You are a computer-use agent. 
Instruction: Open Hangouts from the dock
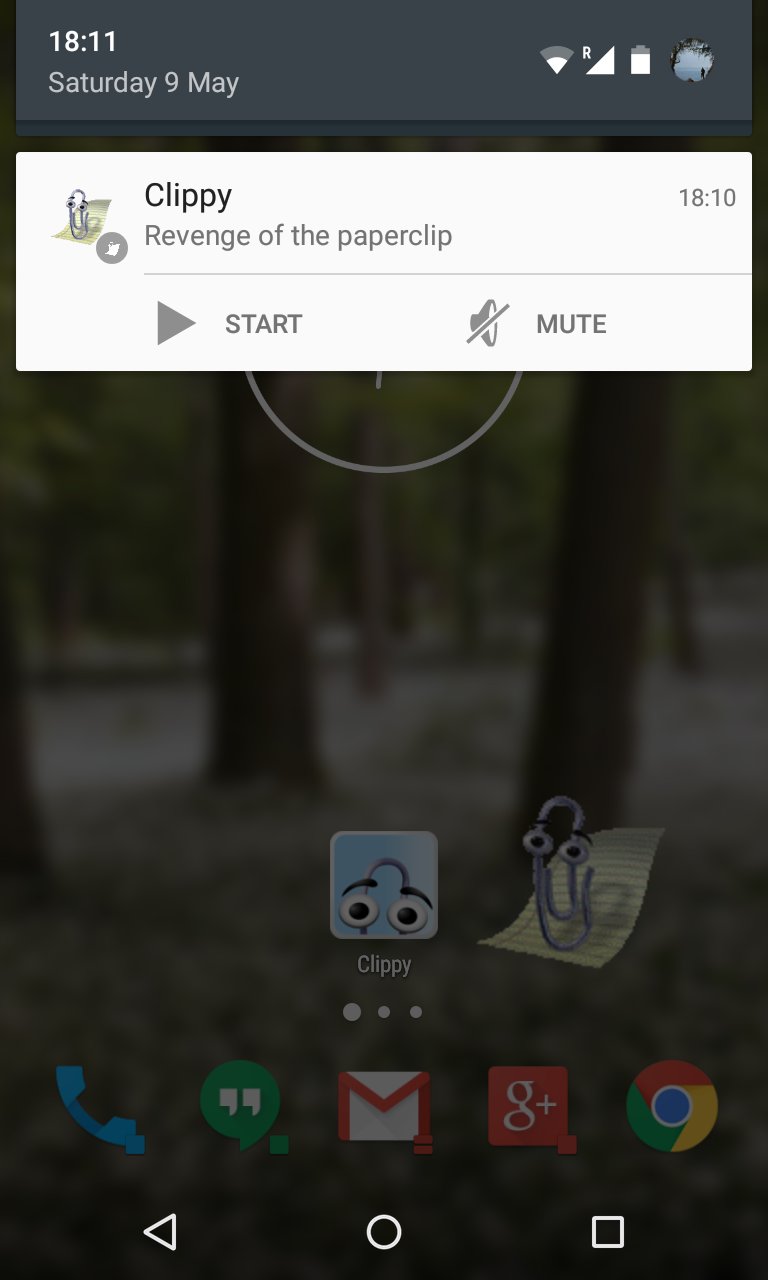[x=240, y=1105]
